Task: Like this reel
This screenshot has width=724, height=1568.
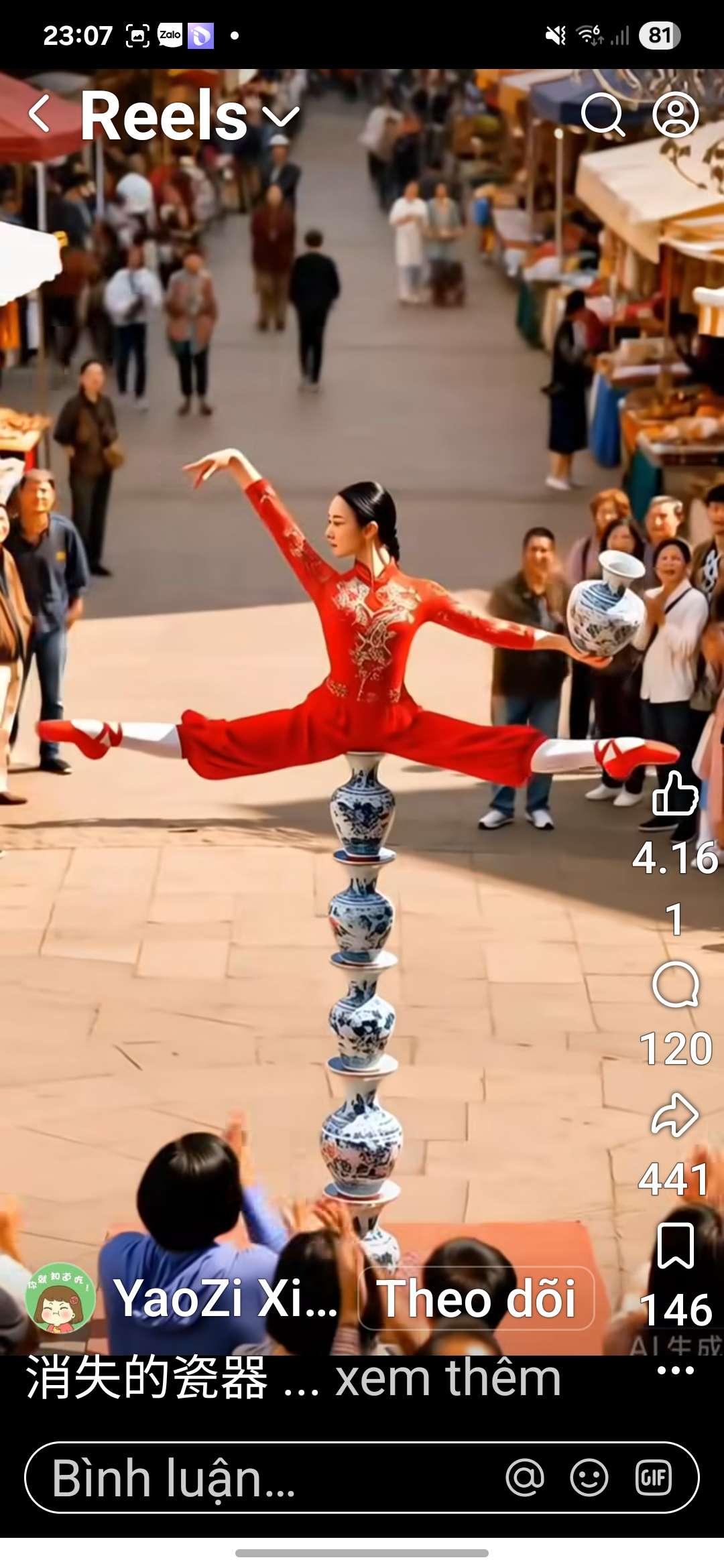Action: coord(675,794)
